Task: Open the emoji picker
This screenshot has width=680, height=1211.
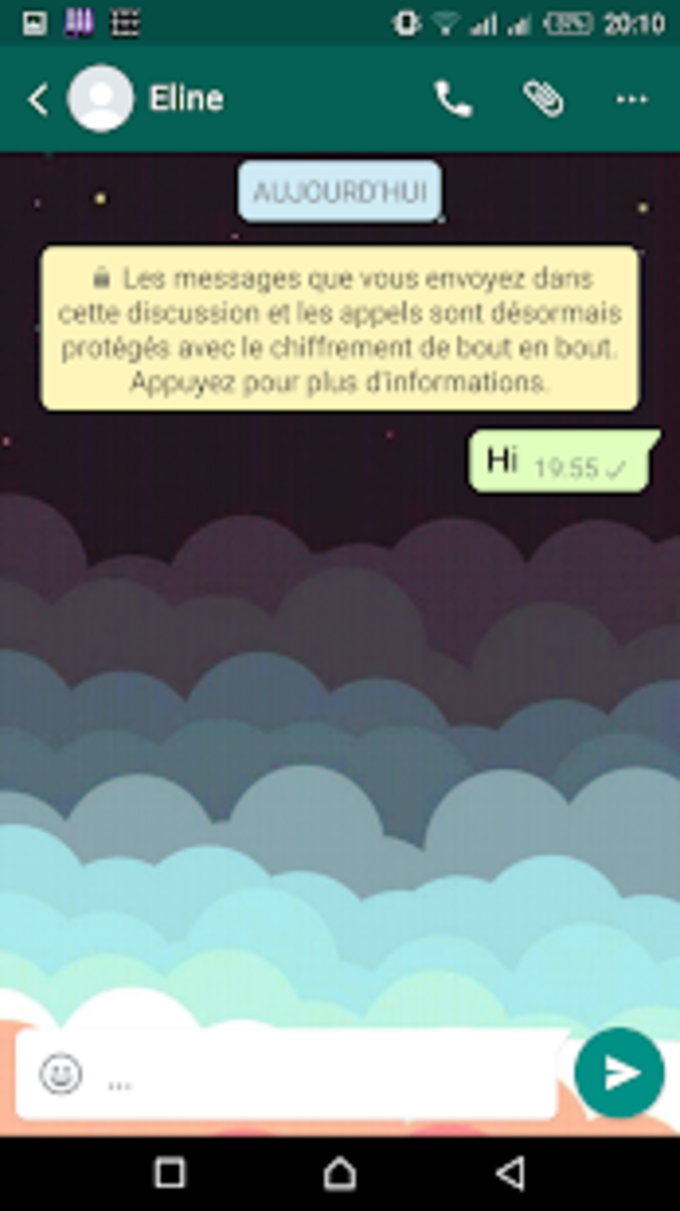Action: coord(60,1075)
